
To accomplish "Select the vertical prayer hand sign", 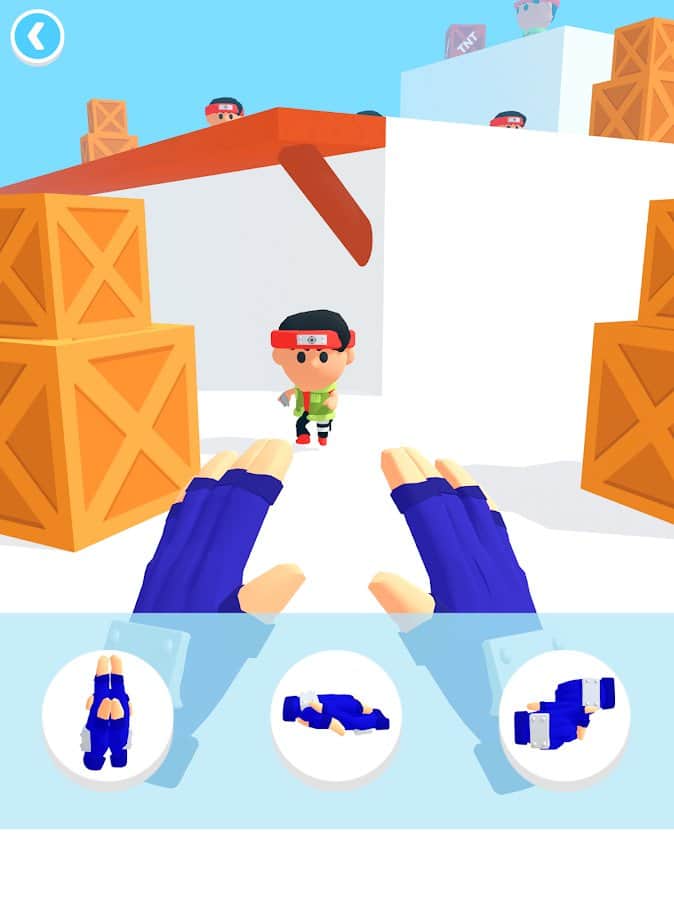I will tap(107, 714).
